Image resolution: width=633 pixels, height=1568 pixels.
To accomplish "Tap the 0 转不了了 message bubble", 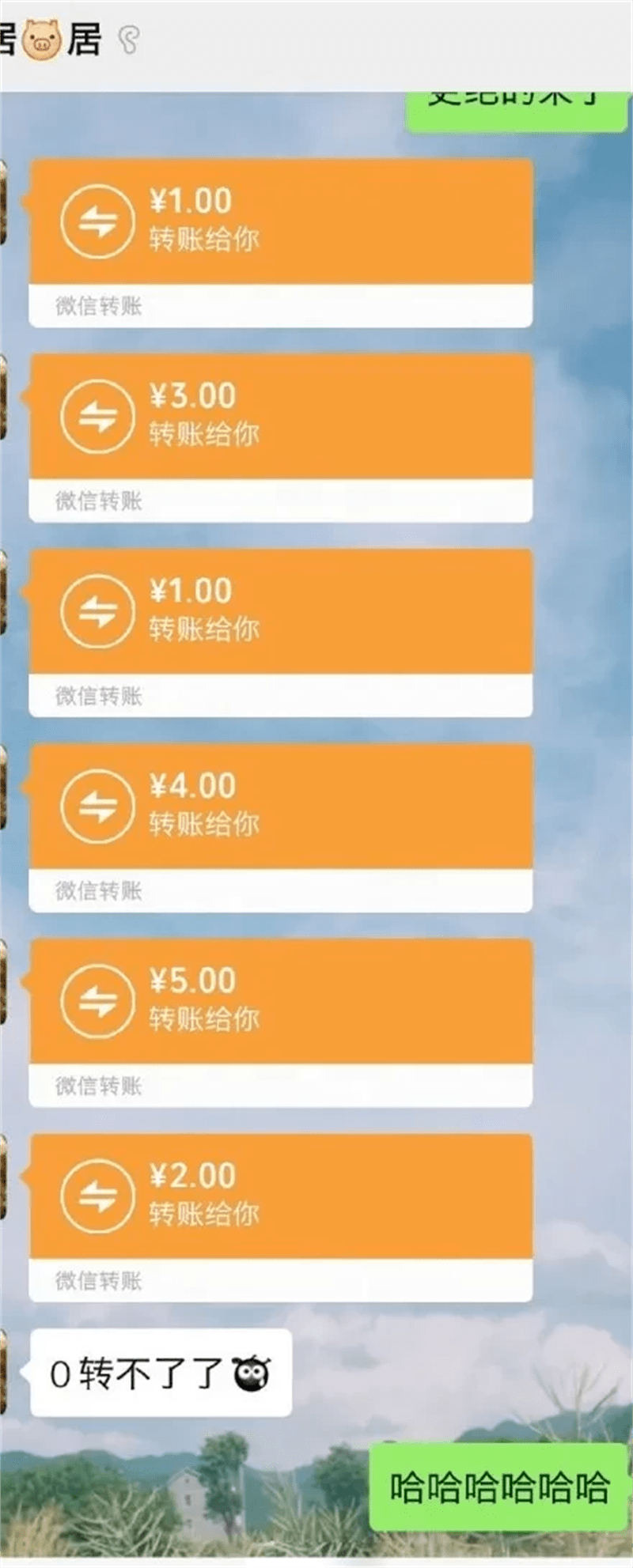I will coord(158,1371).
